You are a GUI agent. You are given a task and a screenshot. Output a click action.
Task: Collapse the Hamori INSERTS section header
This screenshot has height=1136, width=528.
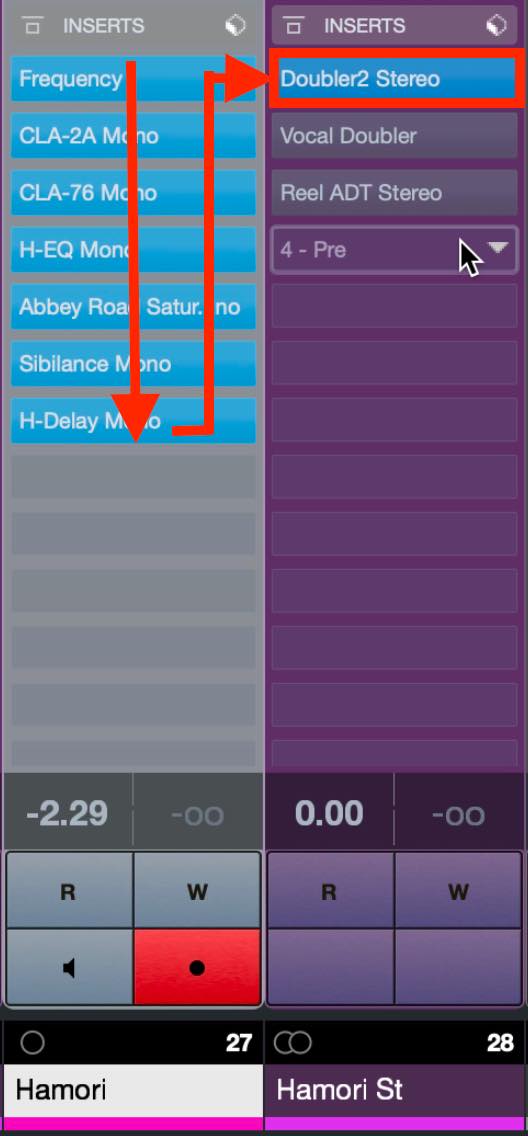(x=33, y=26)
